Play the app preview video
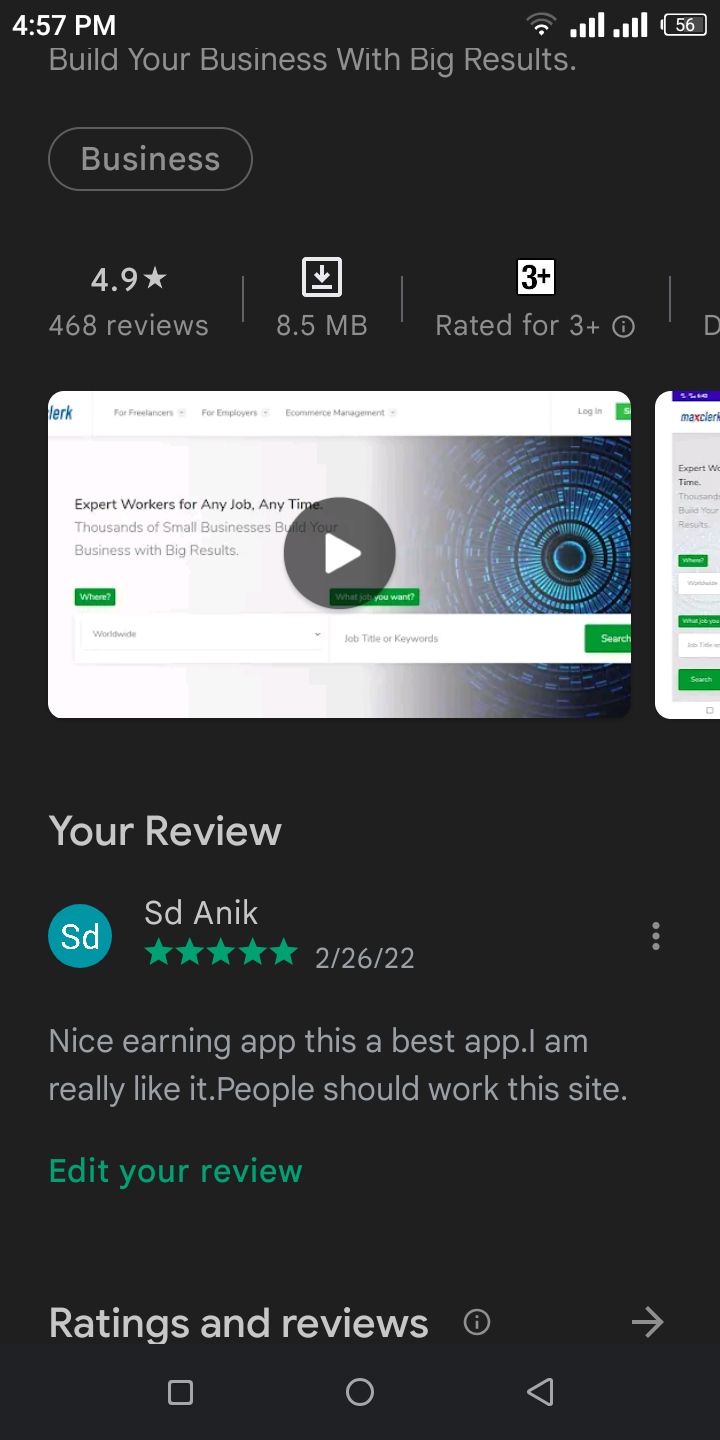The width and height of the screenshot is (720, 1440). pos(340,553)
